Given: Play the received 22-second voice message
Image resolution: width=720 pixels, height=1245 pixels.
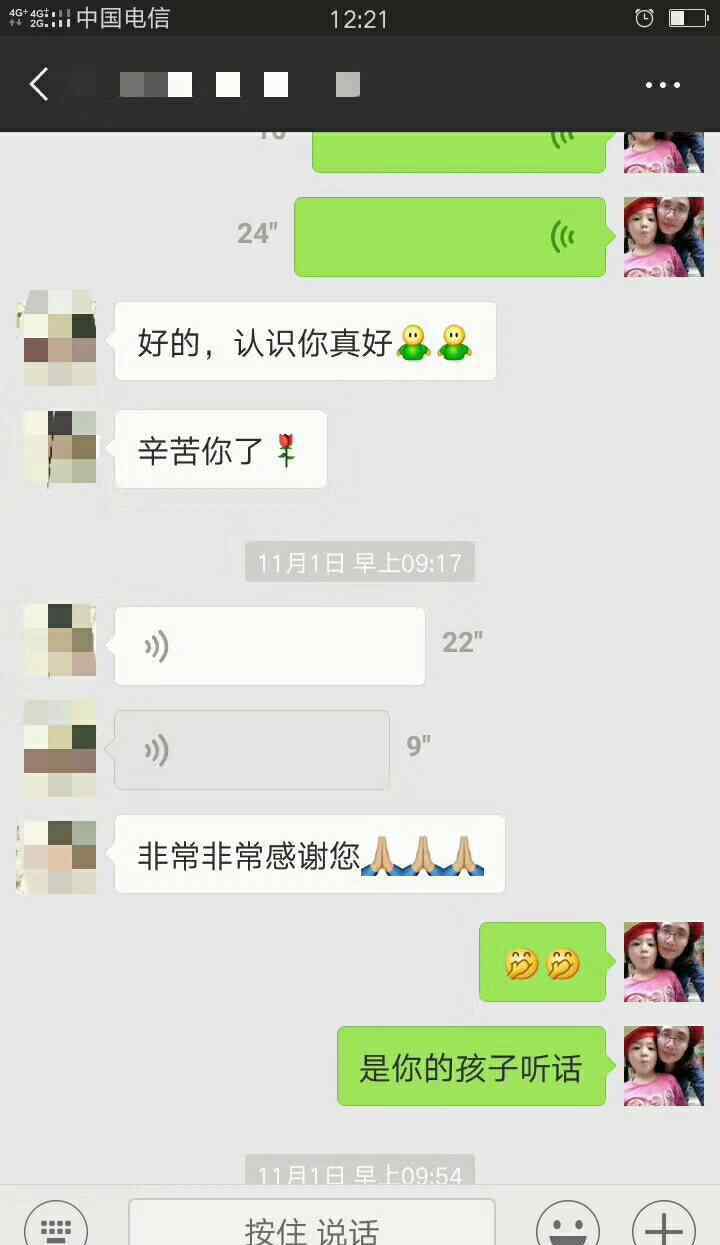Looking at the screenshot, I should pos(270,646).
